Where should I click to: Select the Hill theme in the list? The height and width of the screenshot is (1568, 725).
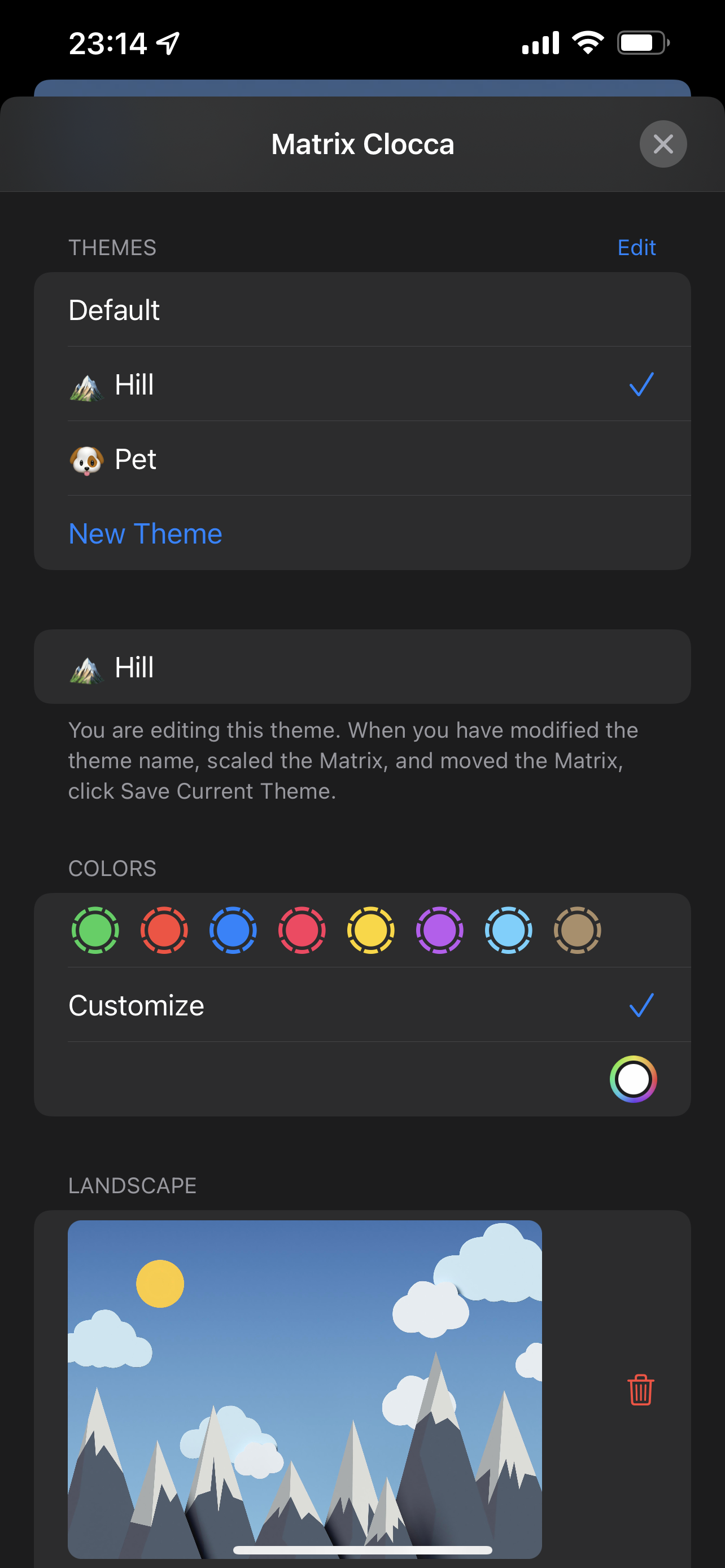[362, 384]
